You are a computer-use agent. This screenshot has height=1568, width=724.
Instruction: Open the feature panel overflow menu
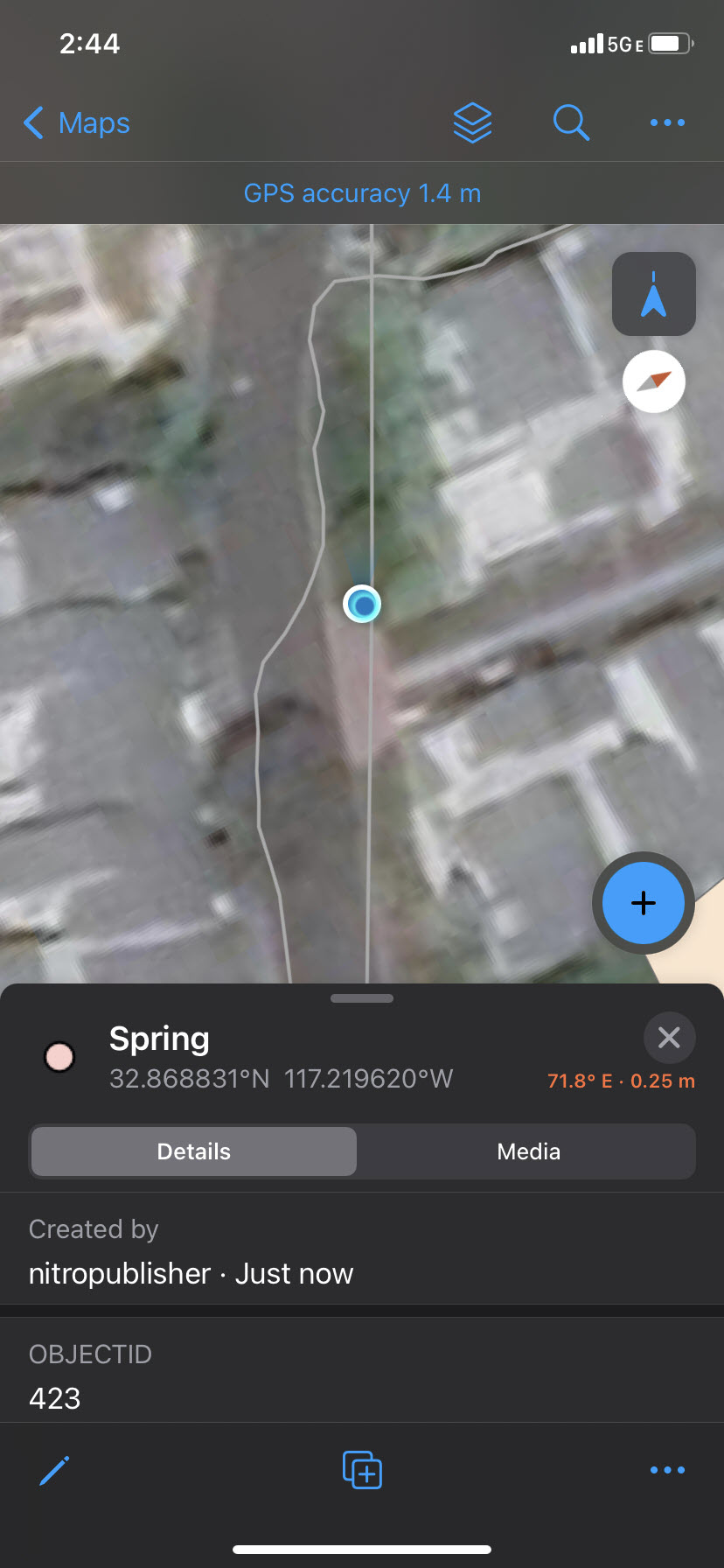click(666, 1470)
